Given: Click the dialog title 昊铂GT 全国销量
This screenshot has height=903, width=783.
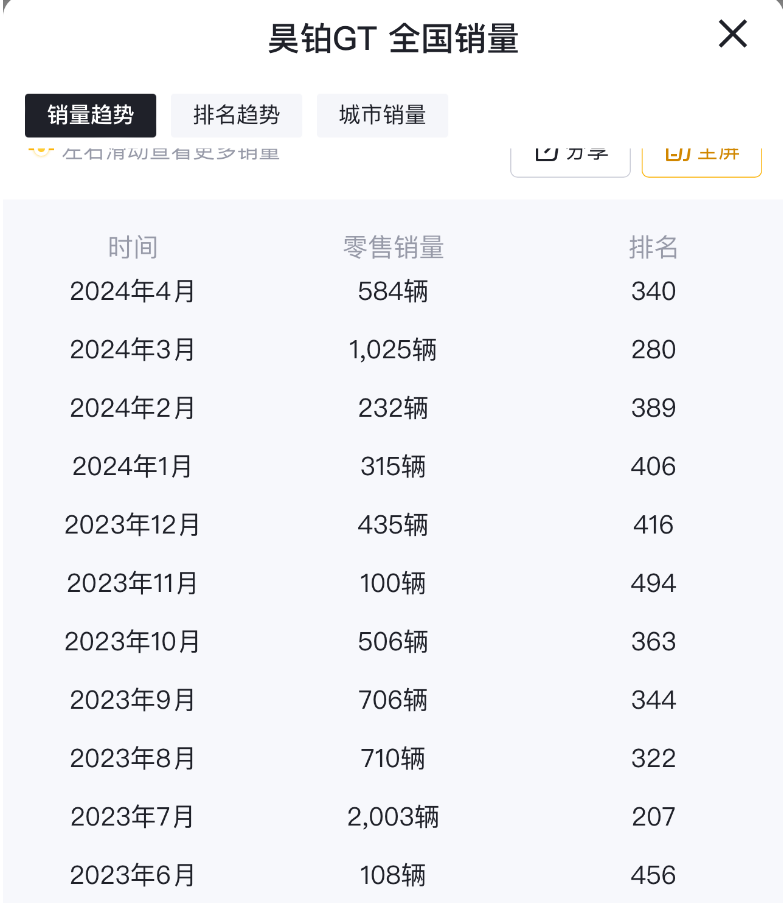Looking at the screenshot, I should coord(391,34).
